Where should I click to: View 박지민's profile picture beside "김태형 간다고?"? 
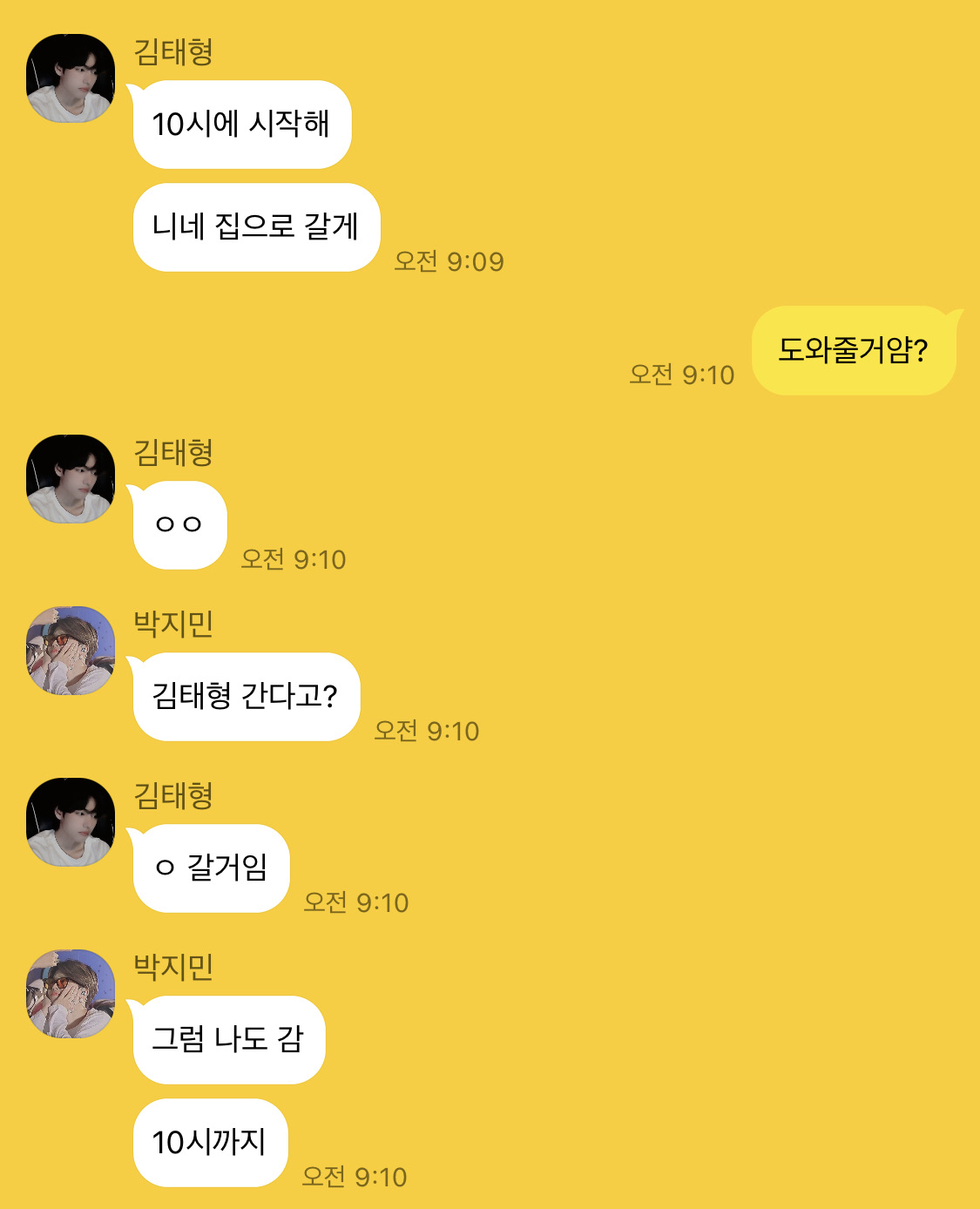[71, 651]
